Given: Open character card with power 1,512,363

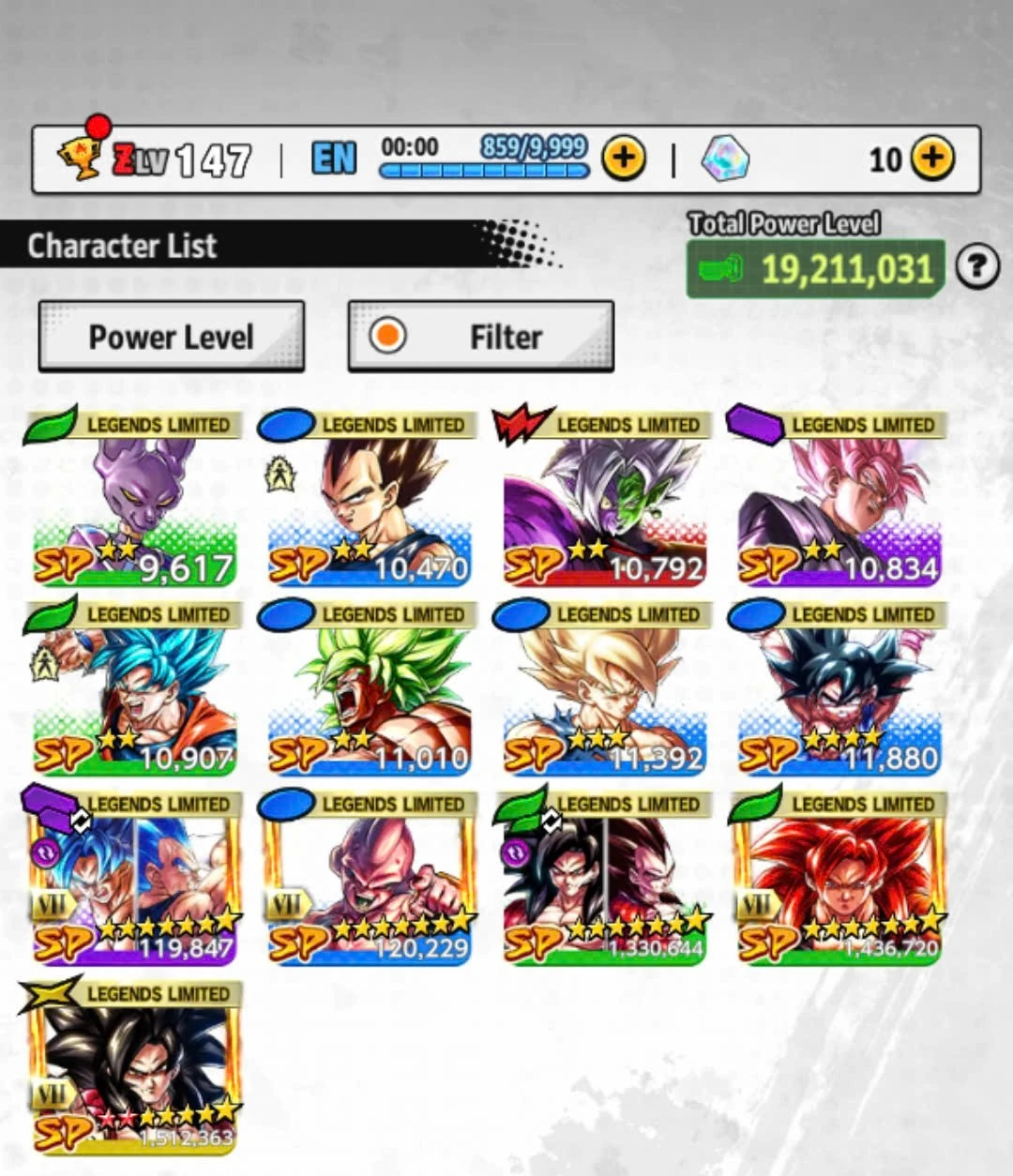Looking at the screenshot, I should 134,1076.
